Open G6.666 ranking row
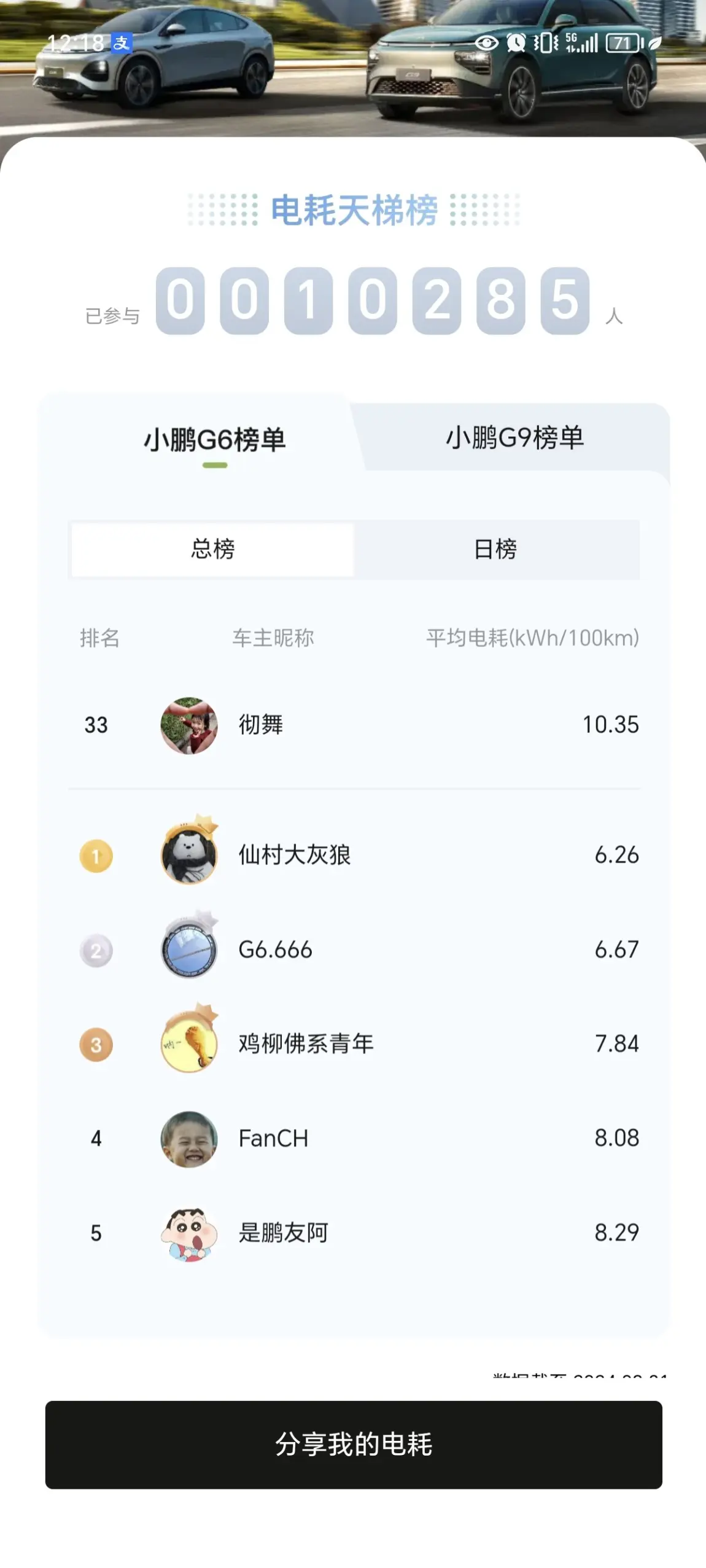 [x=354, y=949]
